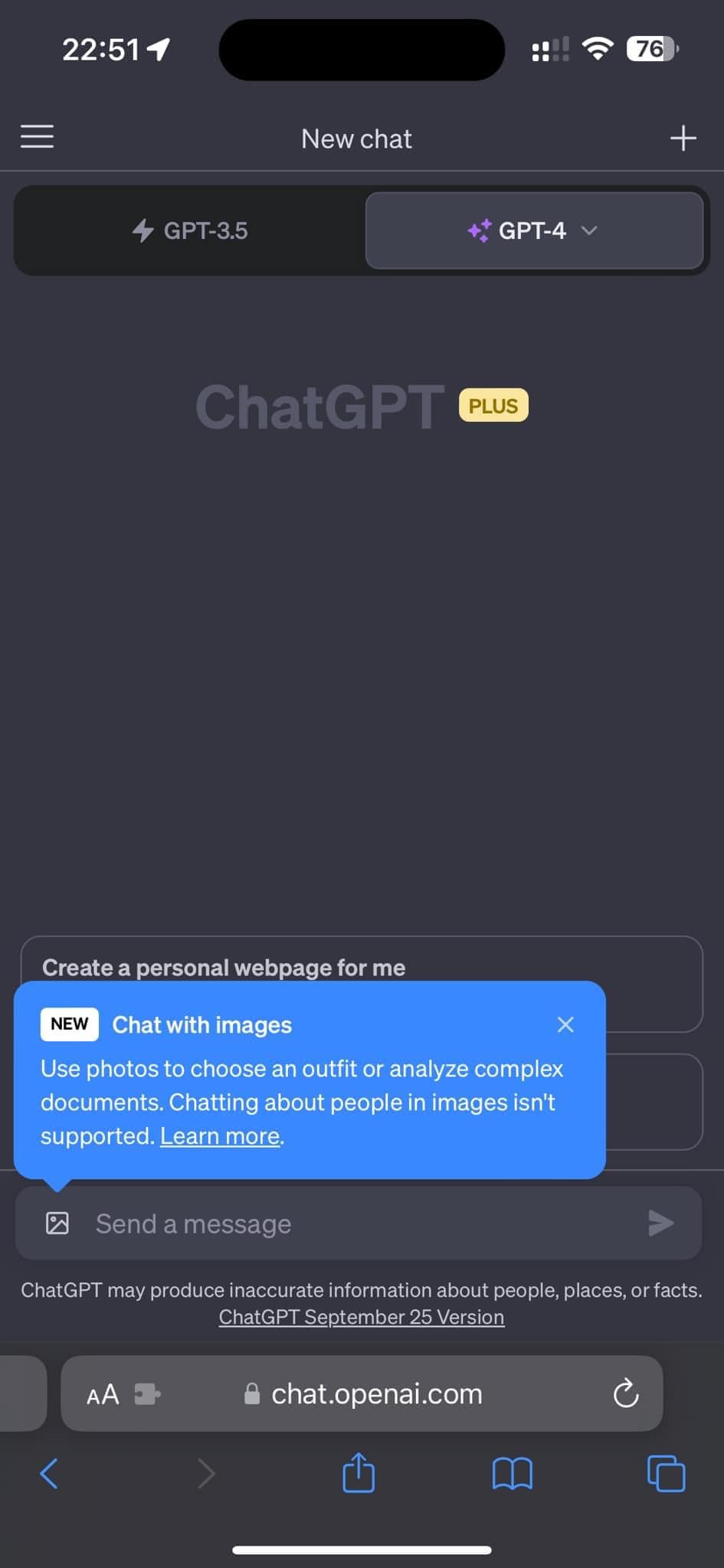Tap the send message arrow
This screenshot has height=1568, width=724.
tap(660, 1223)
